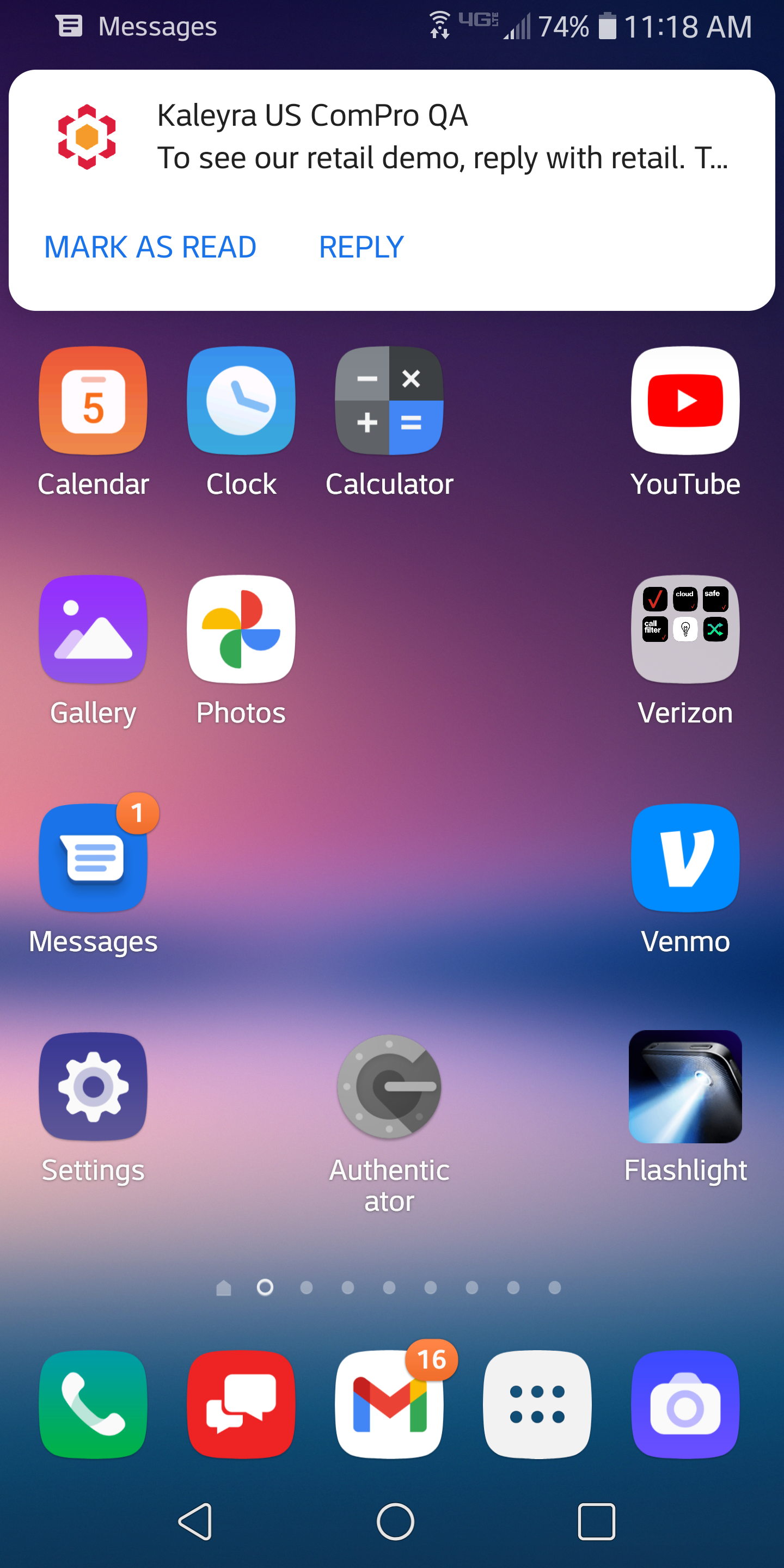Image resolution: width=784 pixels, height=1568 pixels.
Task: Open the Calendar app
Action: (x=93, y=401)
